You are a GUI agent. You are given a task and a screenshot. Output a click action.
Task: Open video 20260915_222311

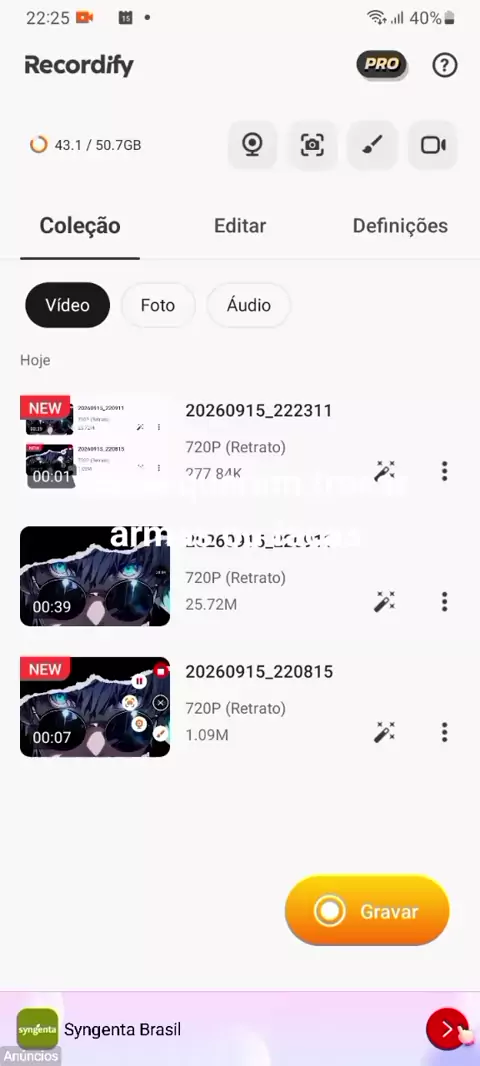coord(95,445)
